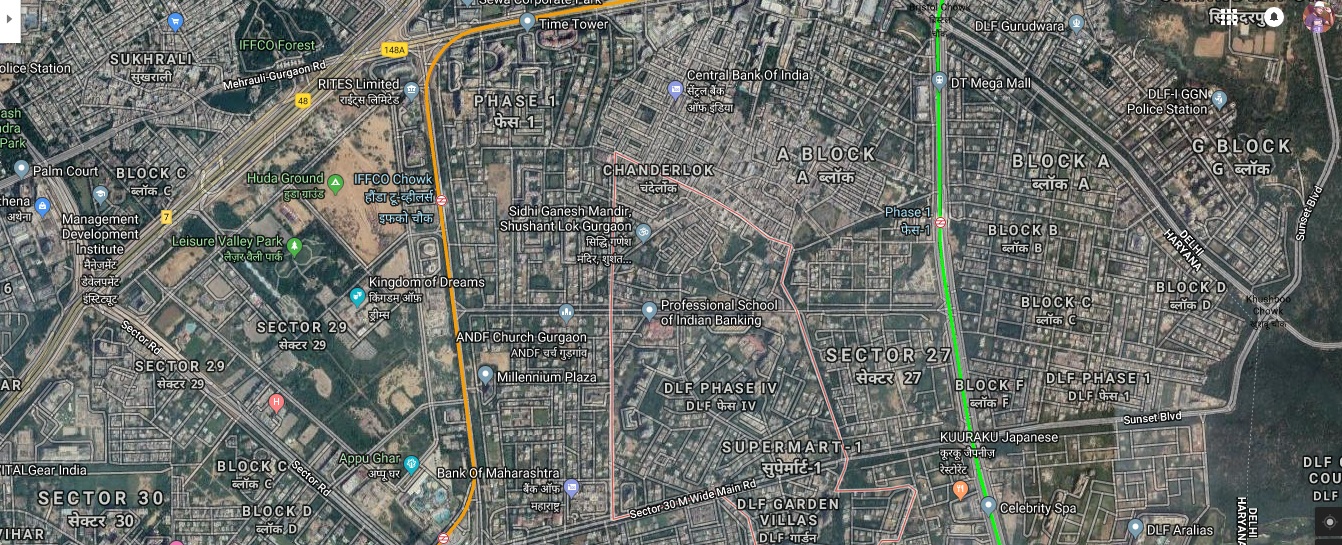Select the Central Bank Of India marker
The image size is (1342, 545).
[x=675, y=90]
